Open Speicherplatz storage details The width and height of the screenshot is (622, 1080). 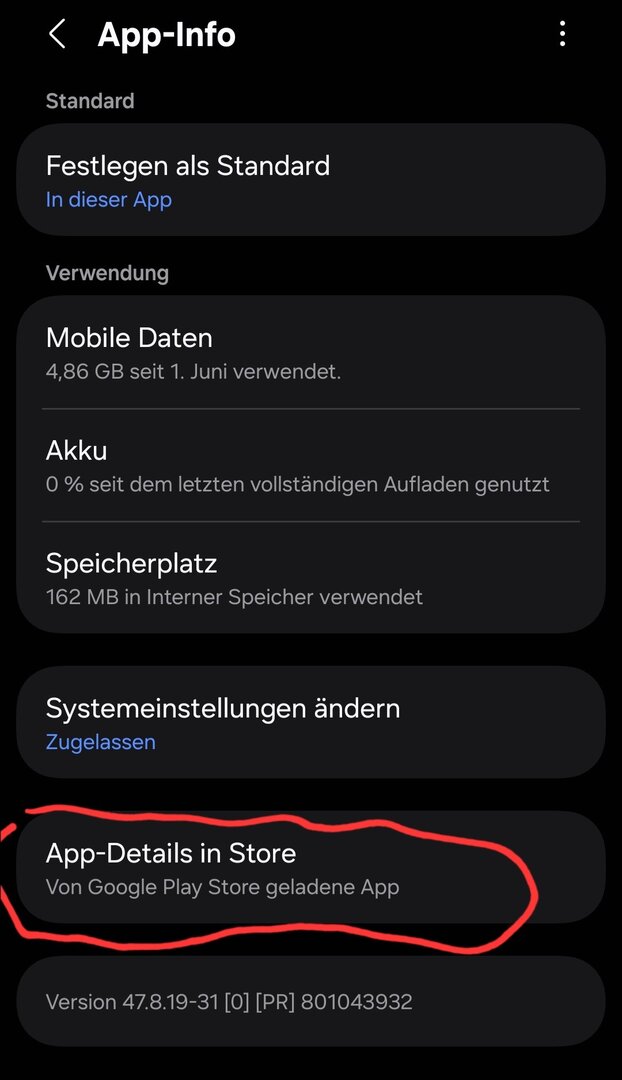click(x=310, y=578)
